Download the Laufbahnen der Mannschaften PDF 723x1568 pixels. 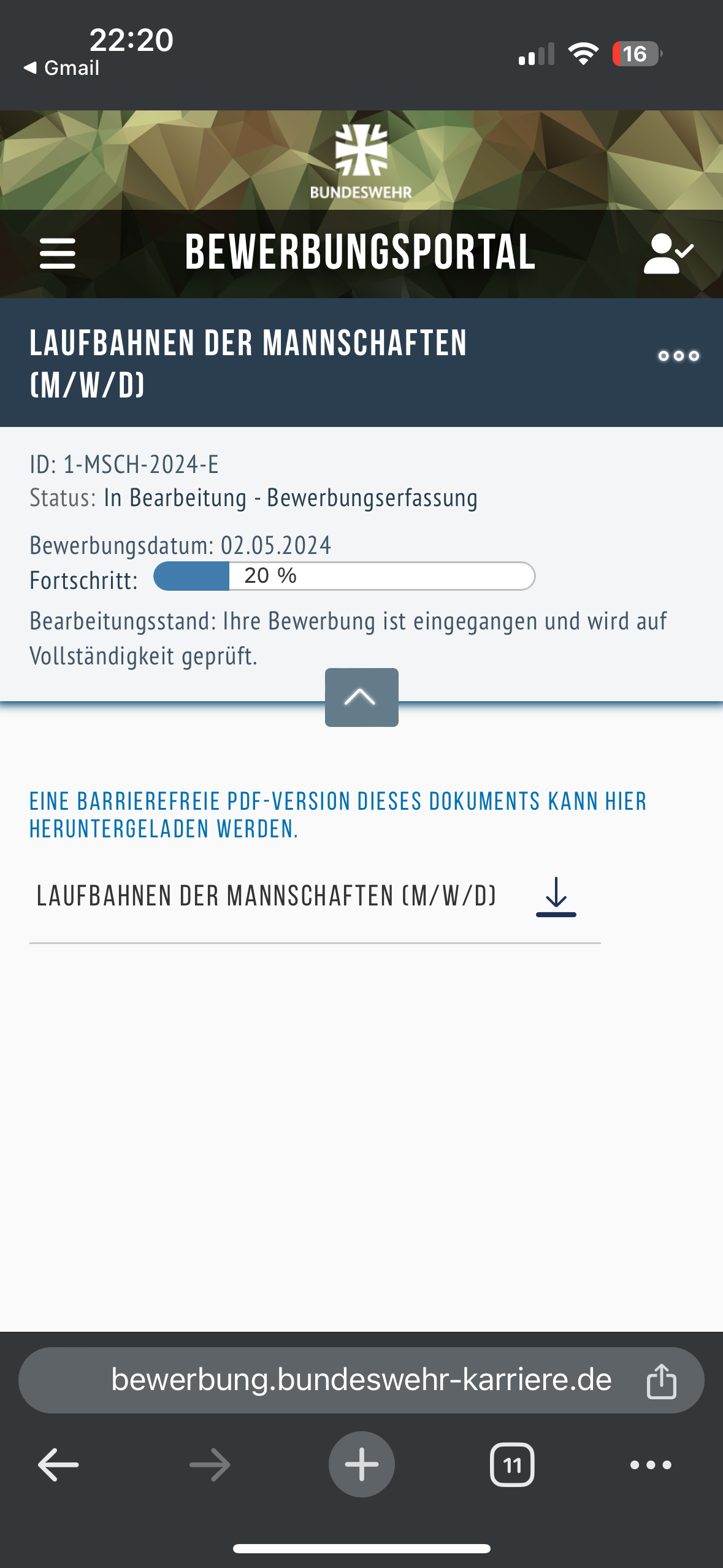tap(556, 897)
